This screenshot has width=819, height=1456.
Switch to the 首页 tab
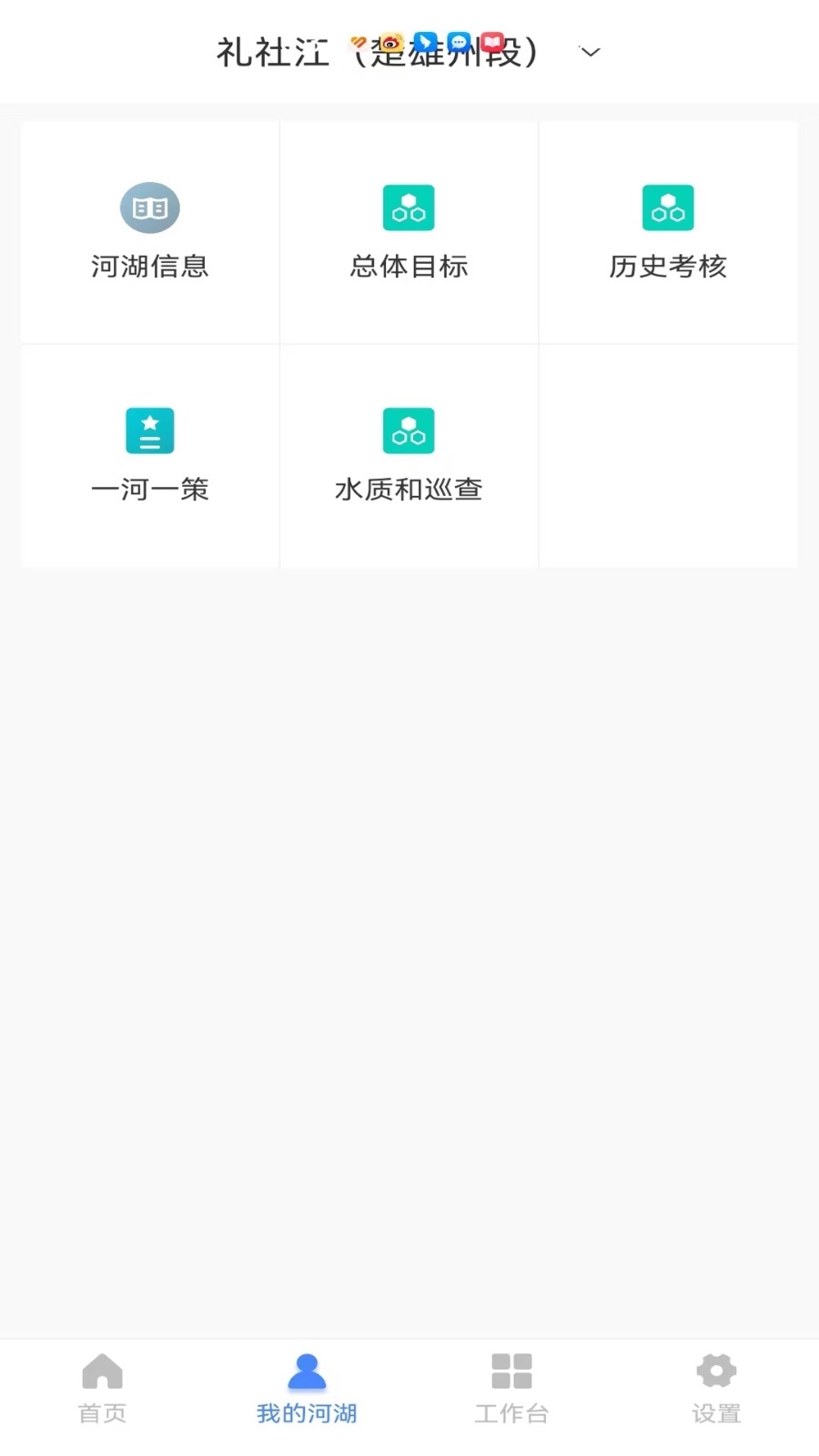[x=102, y=1388]
